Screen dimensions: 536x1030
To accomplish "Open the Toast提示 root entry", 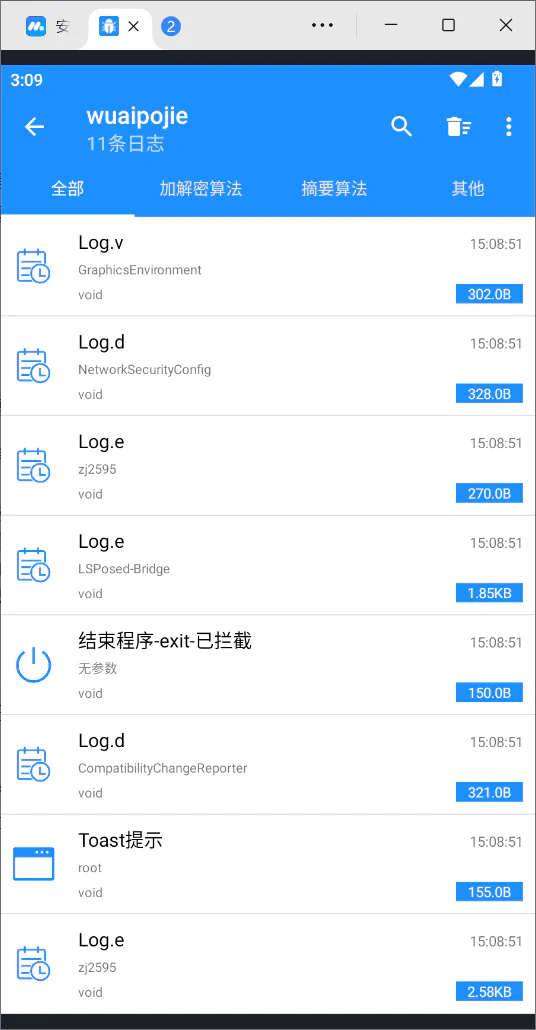I will point(268,864).
